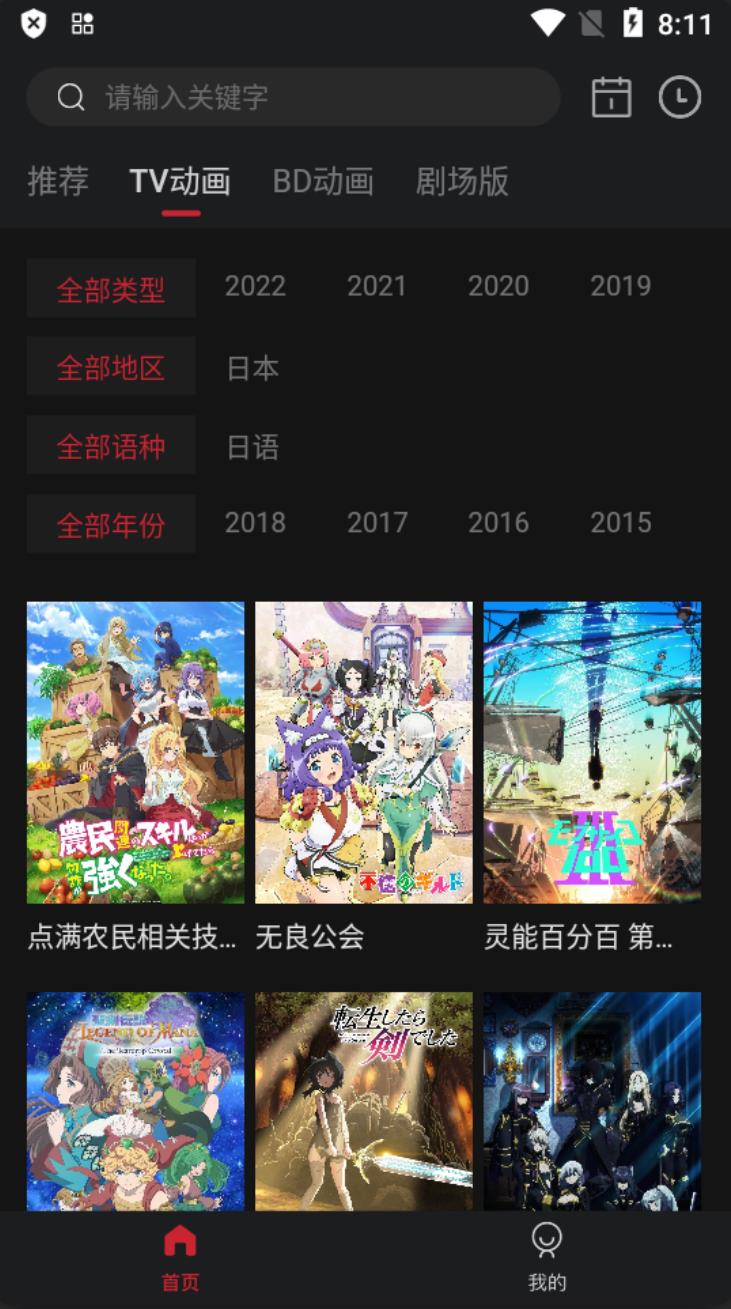731x1309 pixels.
Task: Open 点满农民相关技能 anime card
Action: pos(135,776)
